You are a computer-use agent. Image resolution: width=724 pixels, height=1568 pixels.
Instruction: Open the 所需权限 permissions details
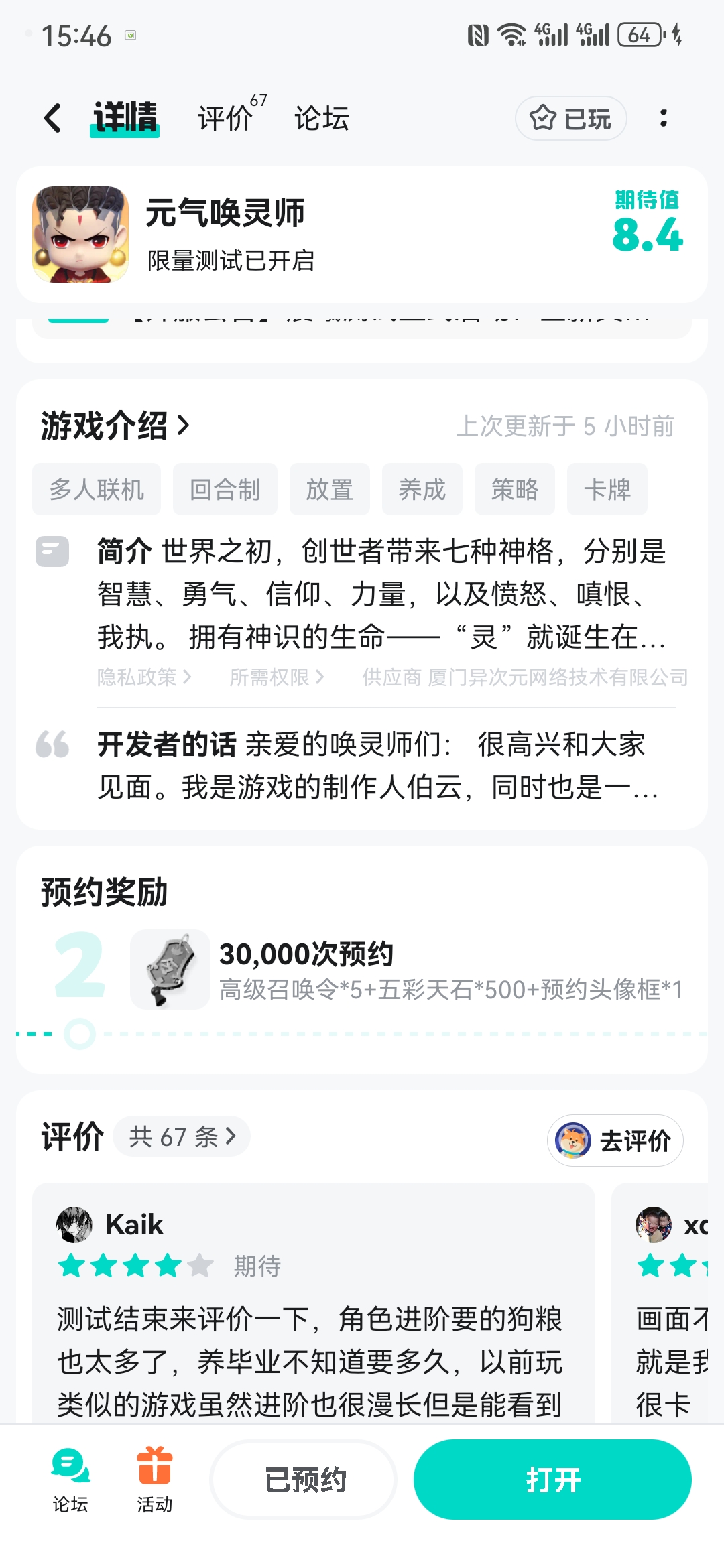click(x=275, y=677)
